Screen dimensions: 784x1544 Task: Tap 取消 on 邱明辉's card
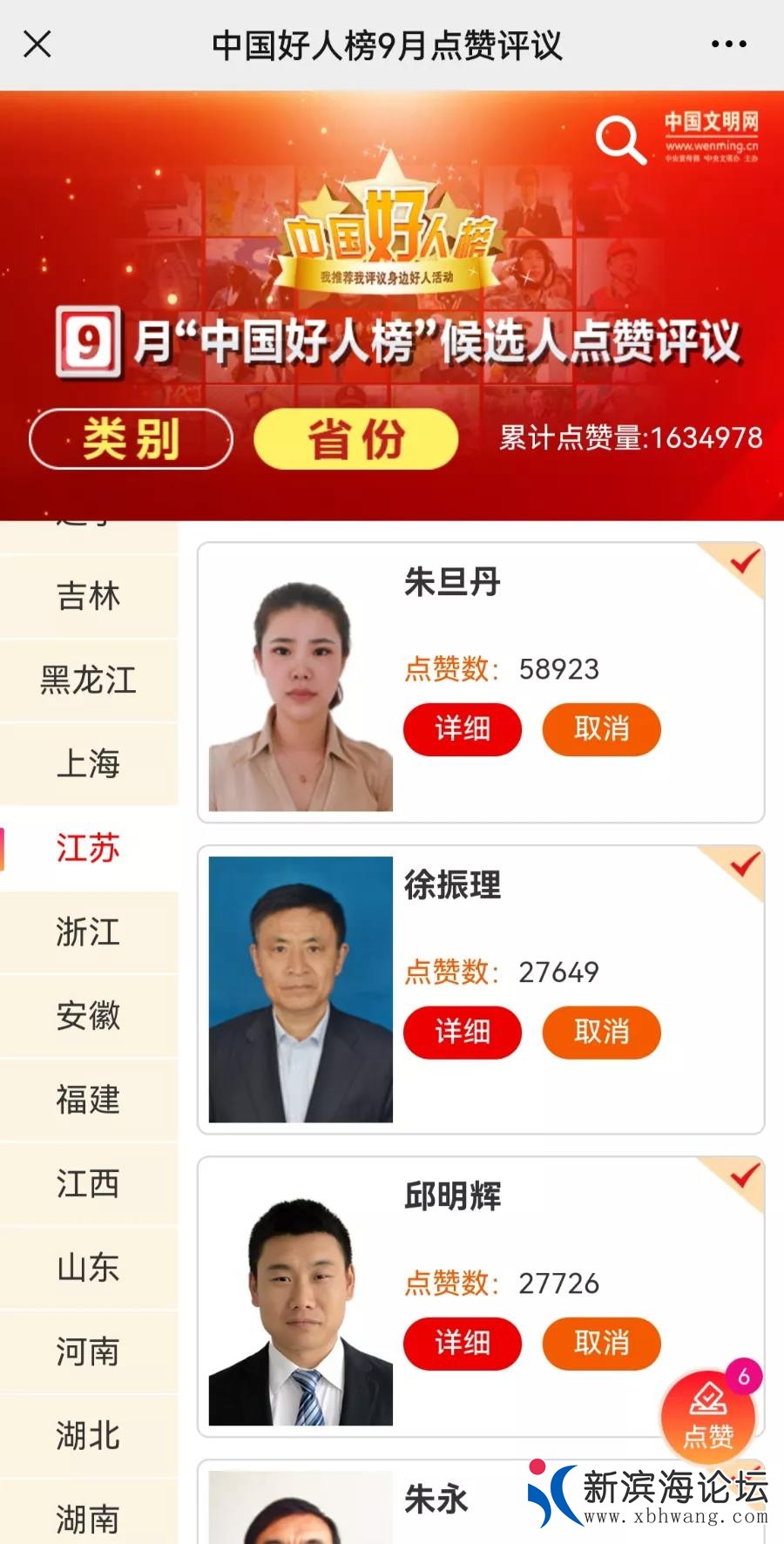(x=601, y=1343)
